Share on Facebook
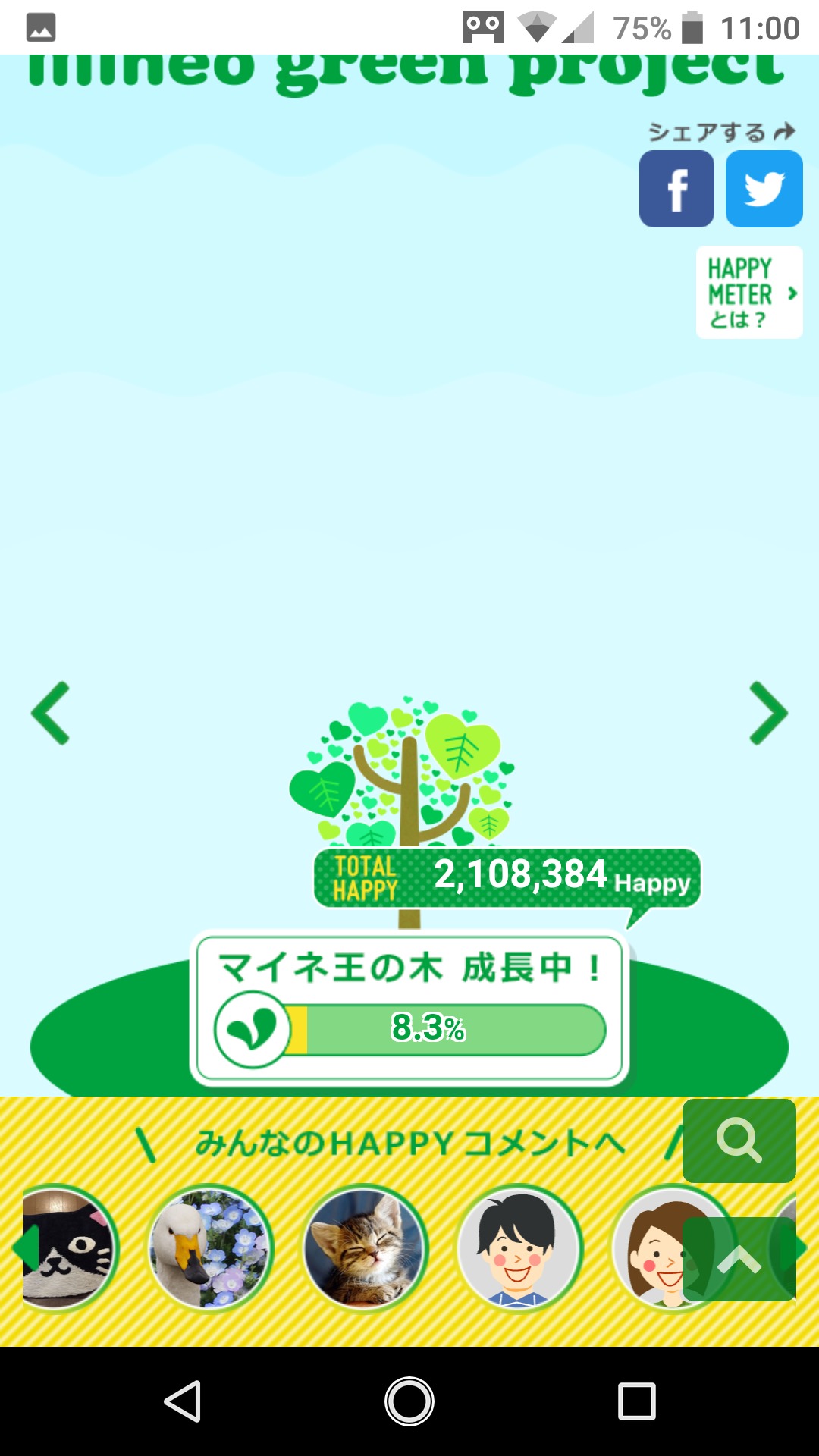This screenshot has width=819, height=1456. pos(676,189)
